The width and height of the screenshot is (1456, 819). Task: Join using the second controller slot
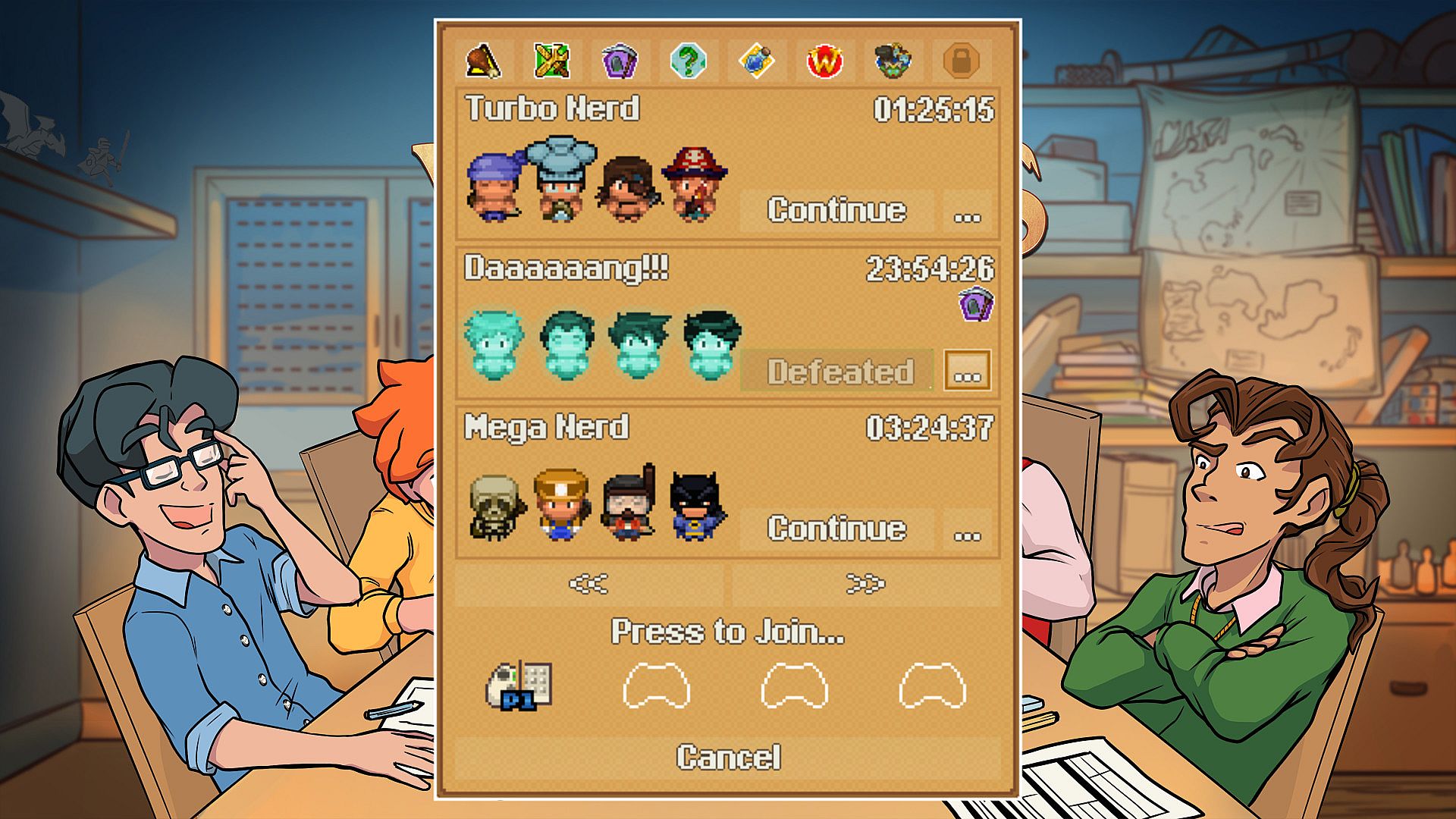click(656, 686)
